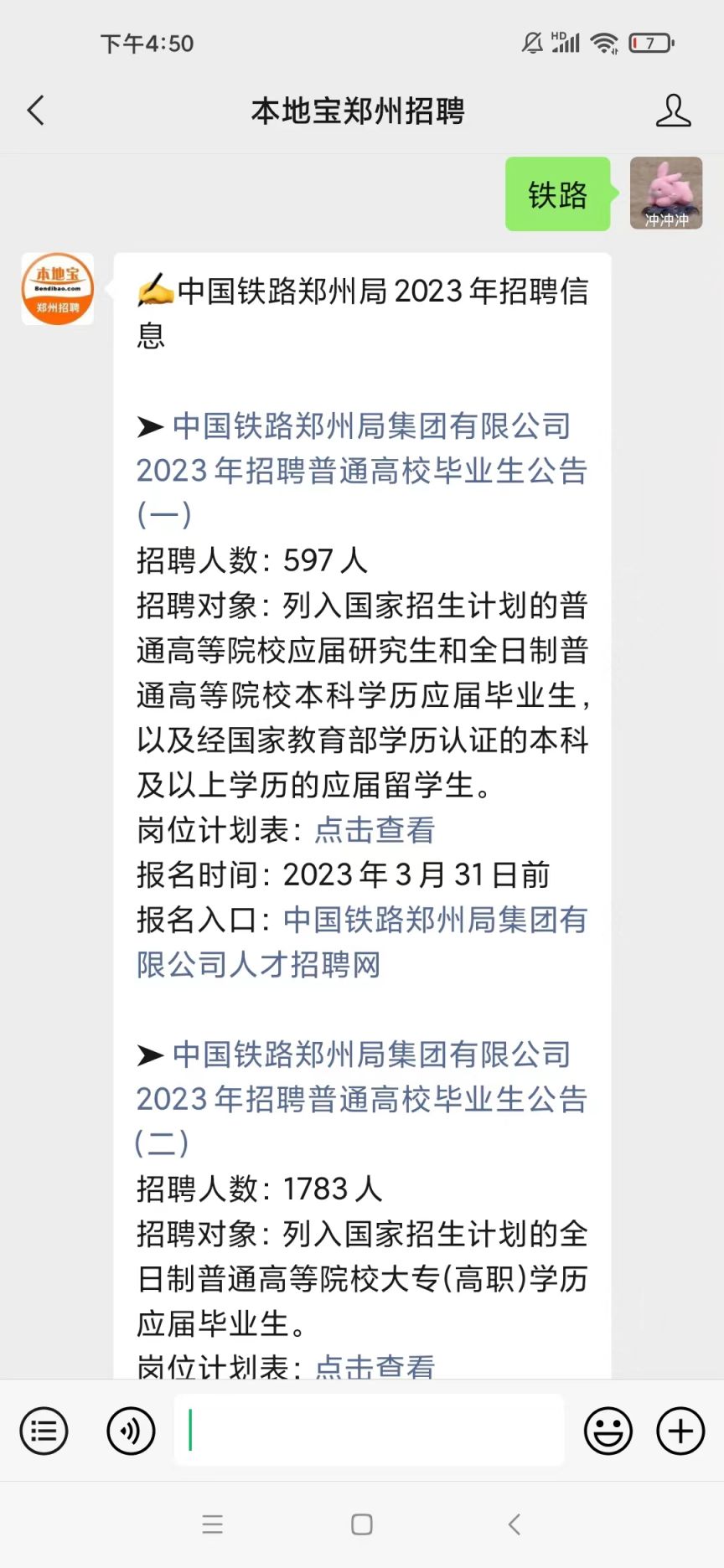Switch to voice input
Screen dimensions: 724x1568
(x=131, y=1431)
